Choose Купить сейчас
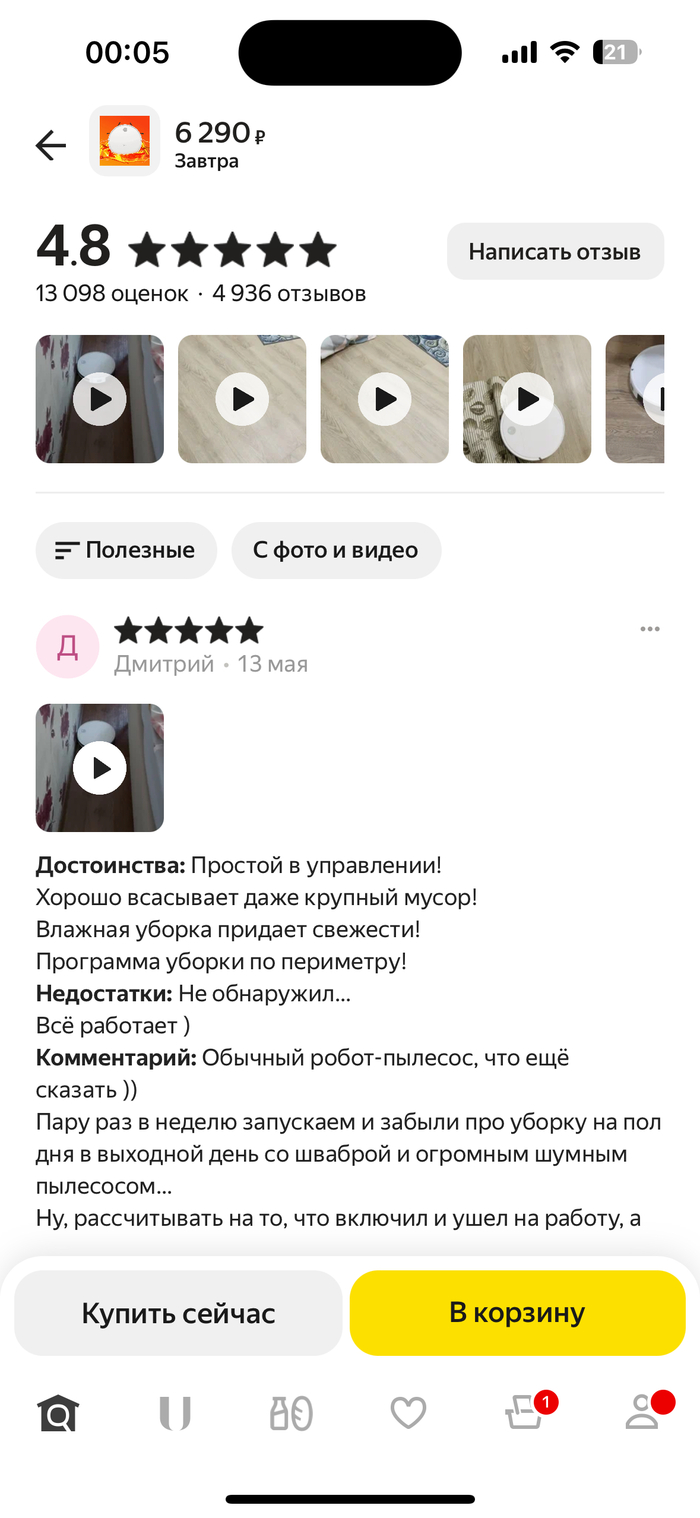Viewport: 700px width, 1518px height. (x=178, y=1313)
